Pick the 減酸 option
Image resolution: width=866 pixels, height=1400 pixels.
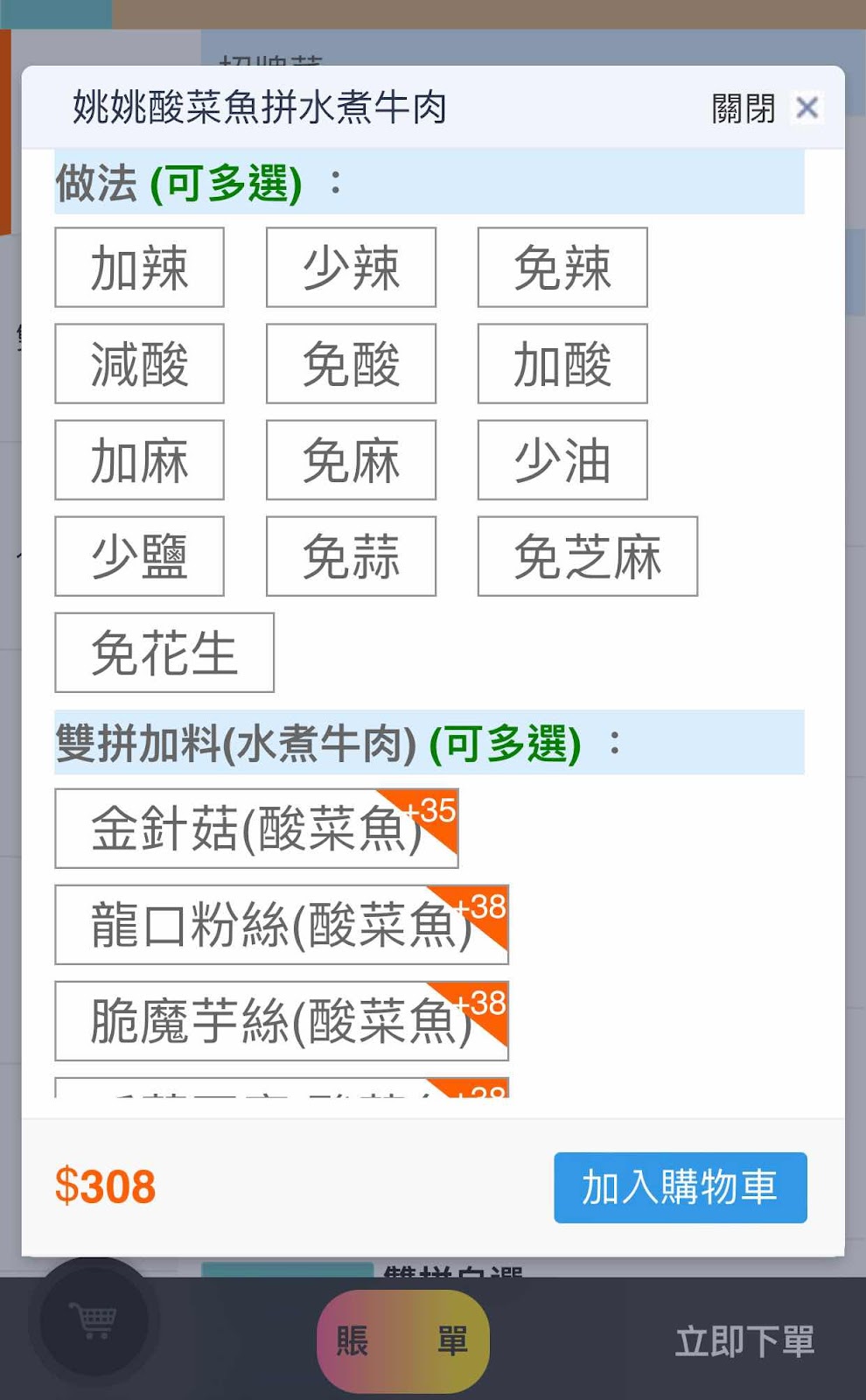(x=139, y=364)
